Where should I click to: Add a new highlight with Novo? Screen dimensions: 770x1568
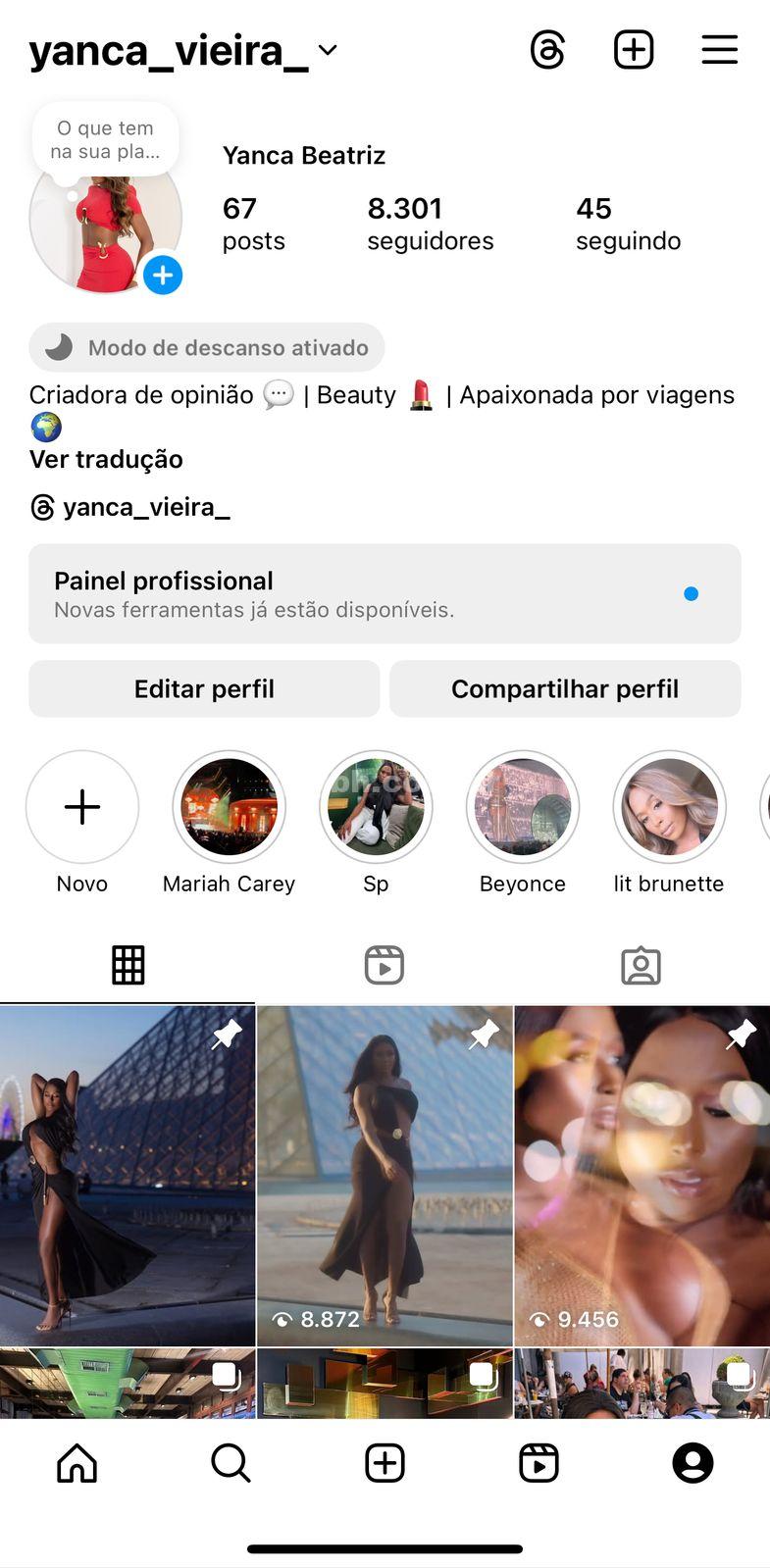(82, 808)
